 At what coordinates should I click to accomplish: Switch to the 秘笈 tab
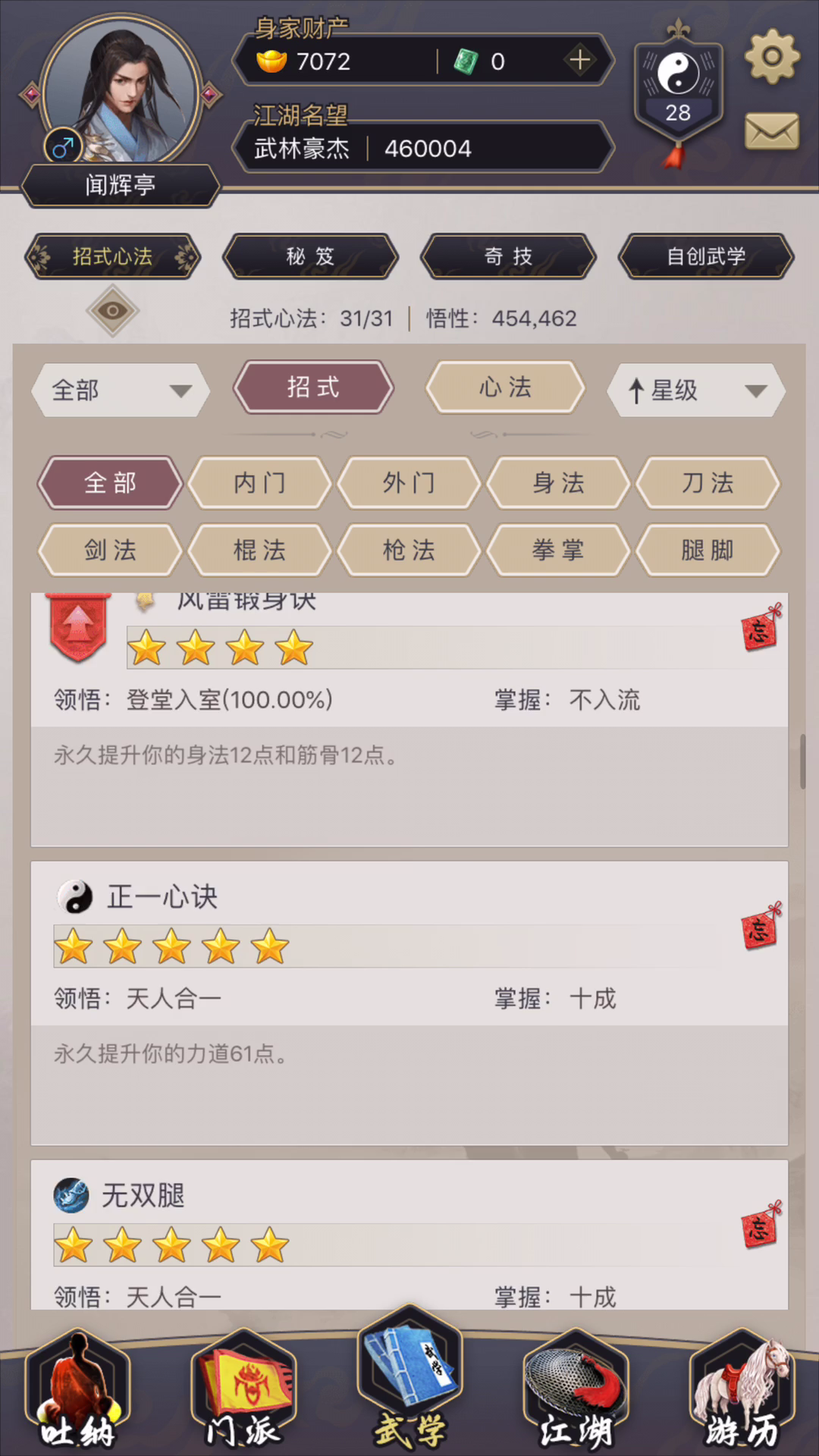click(x=310, y=256)
